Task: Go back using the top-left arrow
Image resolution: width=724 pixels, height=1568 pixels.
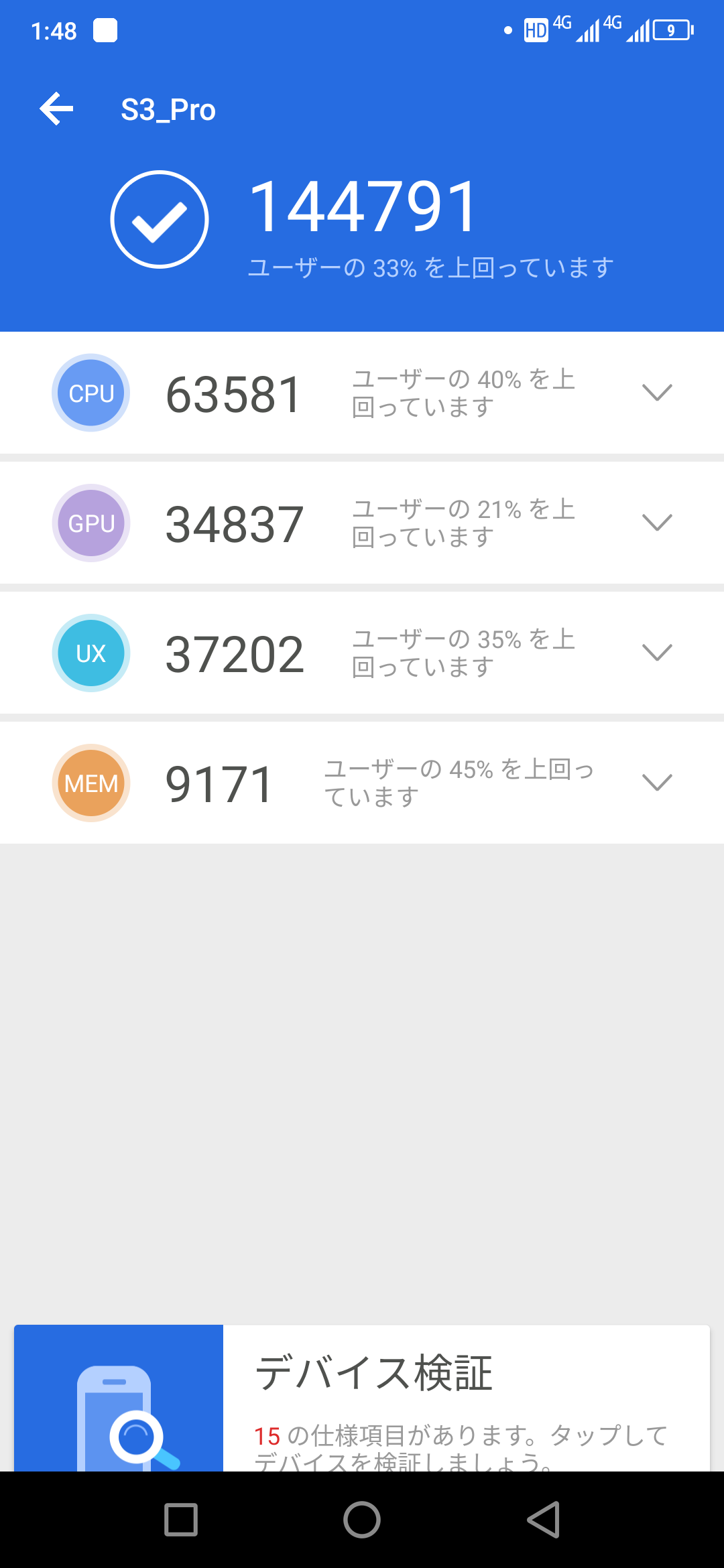Action: pyautogui.click(x=56, y=109)
